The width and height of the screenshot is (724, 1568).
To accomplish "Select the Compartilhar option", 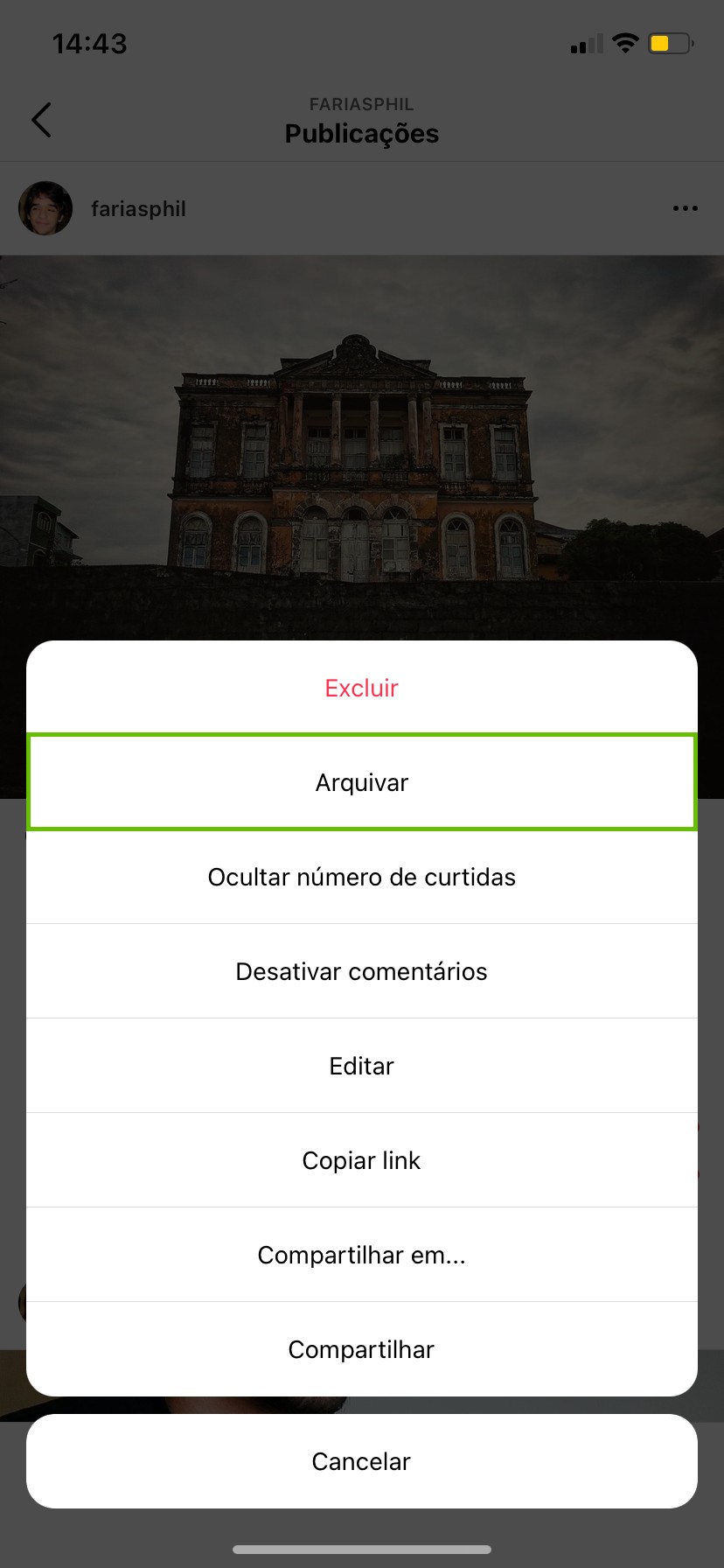I will tap(361, 1349).
